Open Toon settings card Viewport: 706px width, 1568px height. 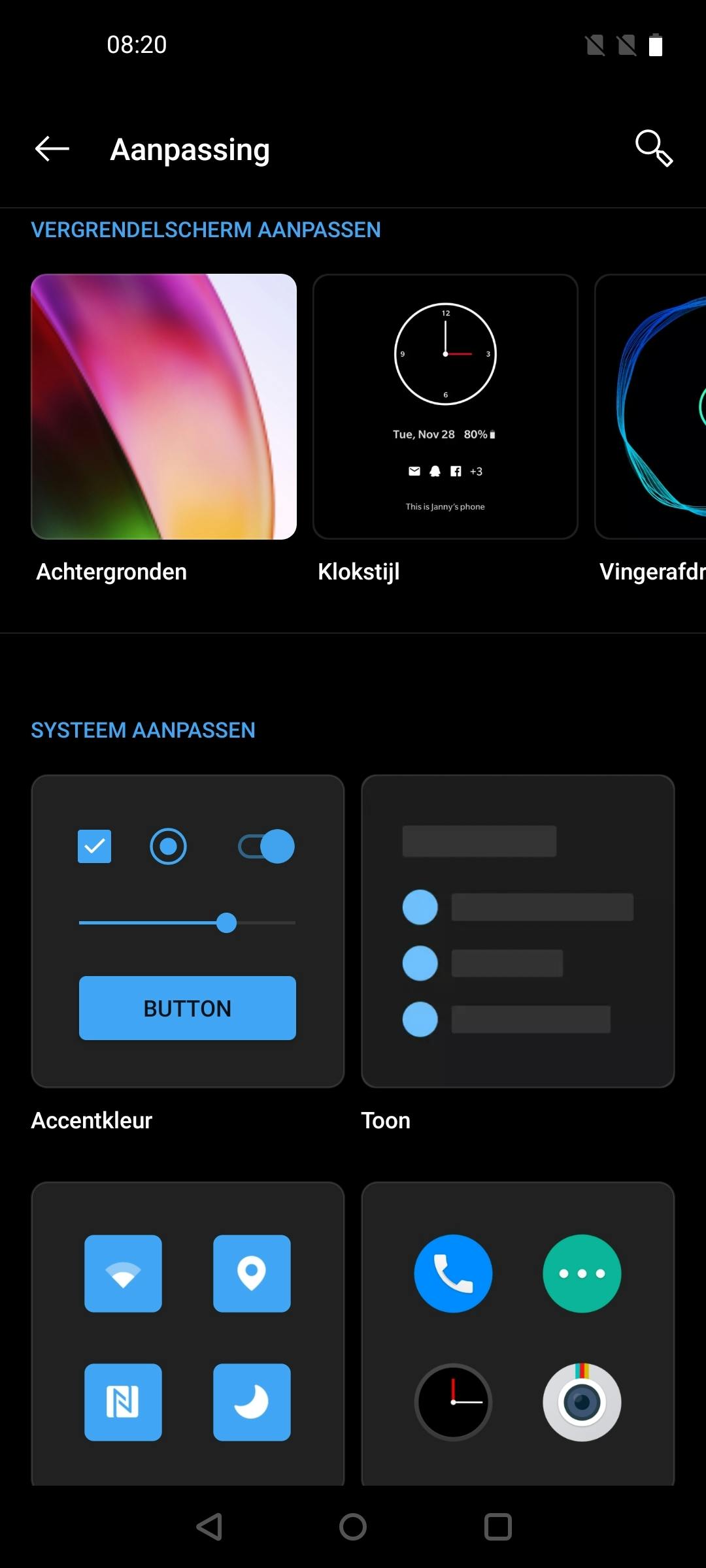click(518, 931)
